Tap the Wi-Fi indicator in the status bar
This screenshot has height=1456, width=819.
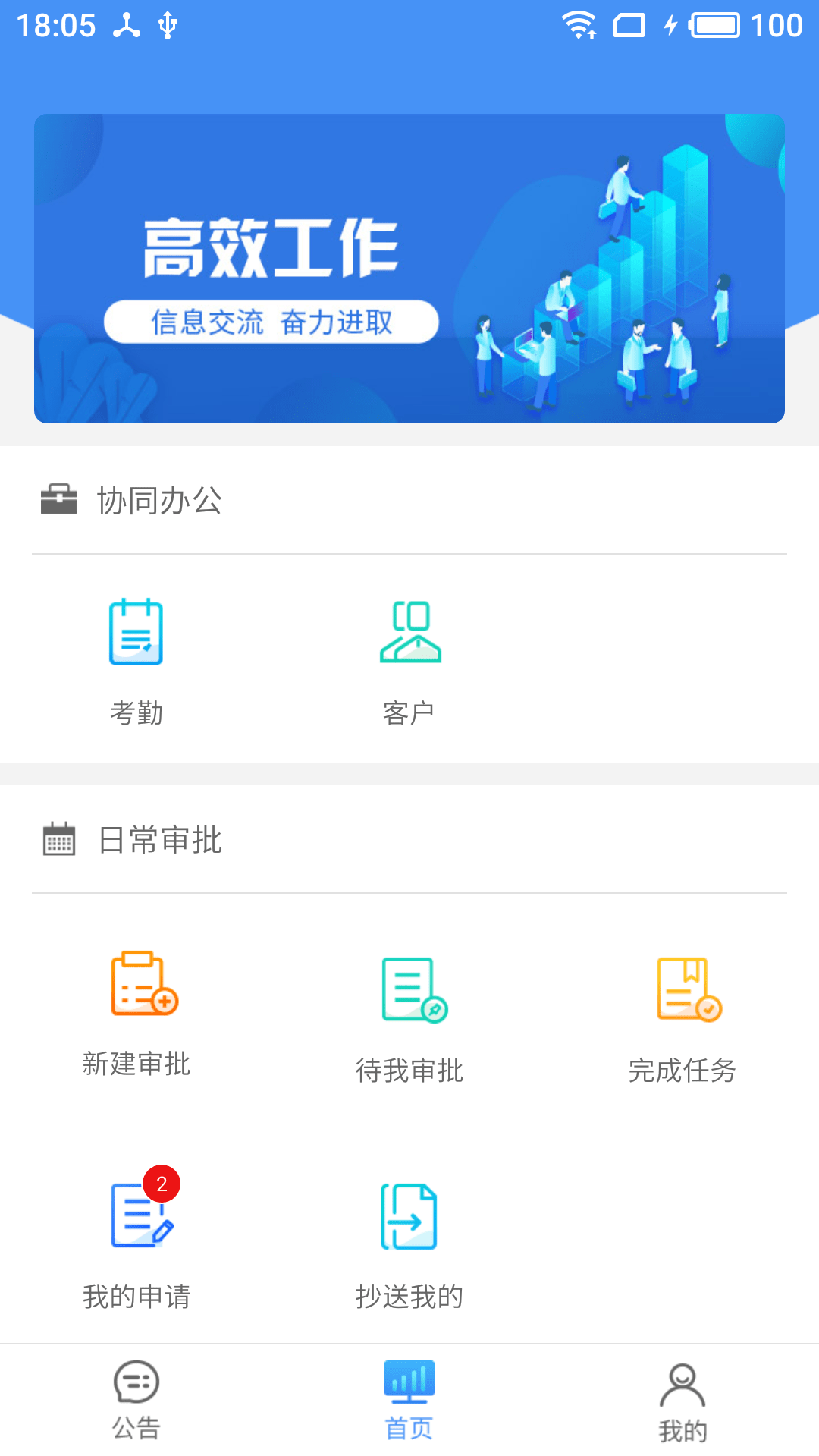(581, 25)
